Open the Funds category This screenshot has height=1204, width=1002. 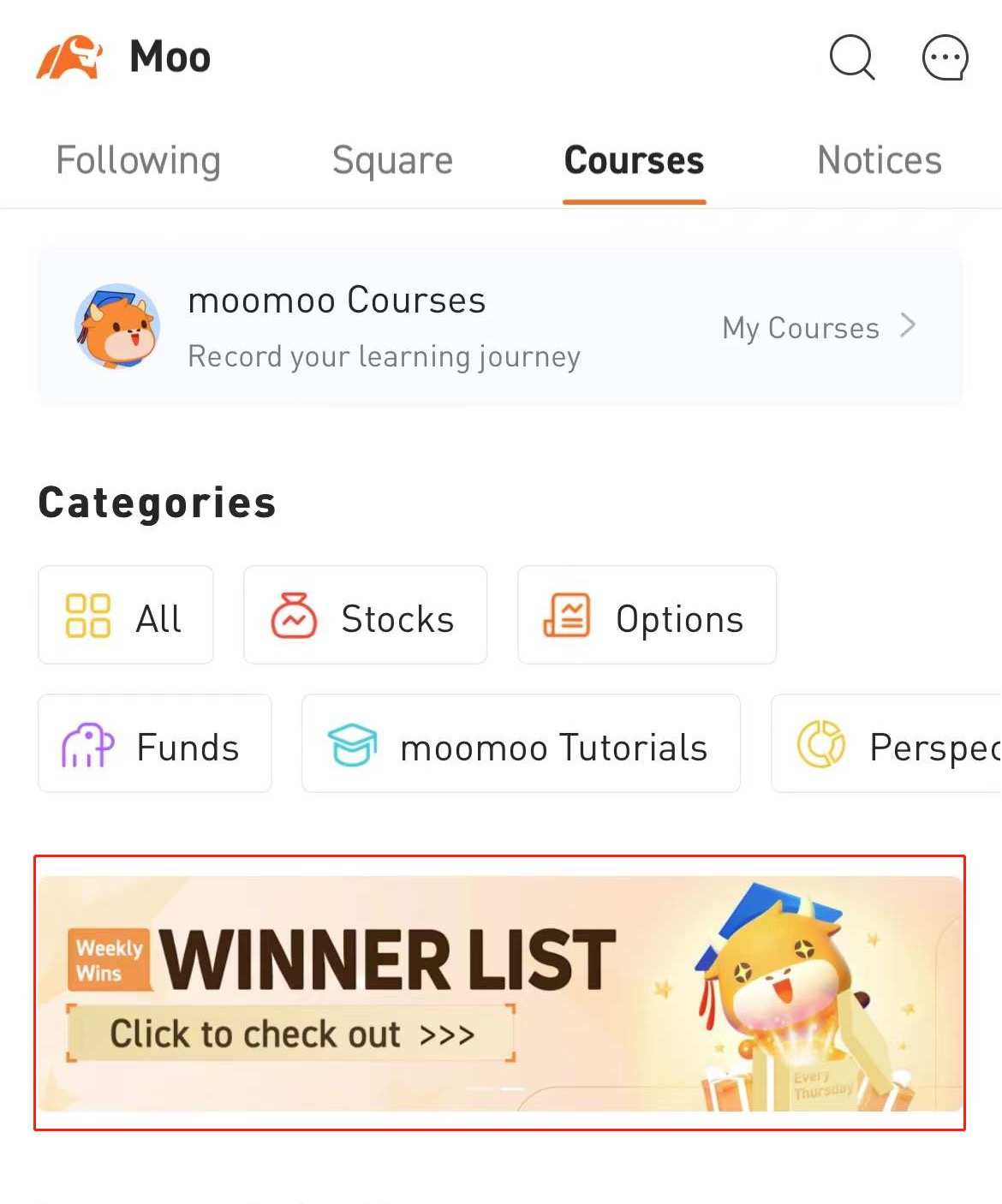[x=155, y=743]
